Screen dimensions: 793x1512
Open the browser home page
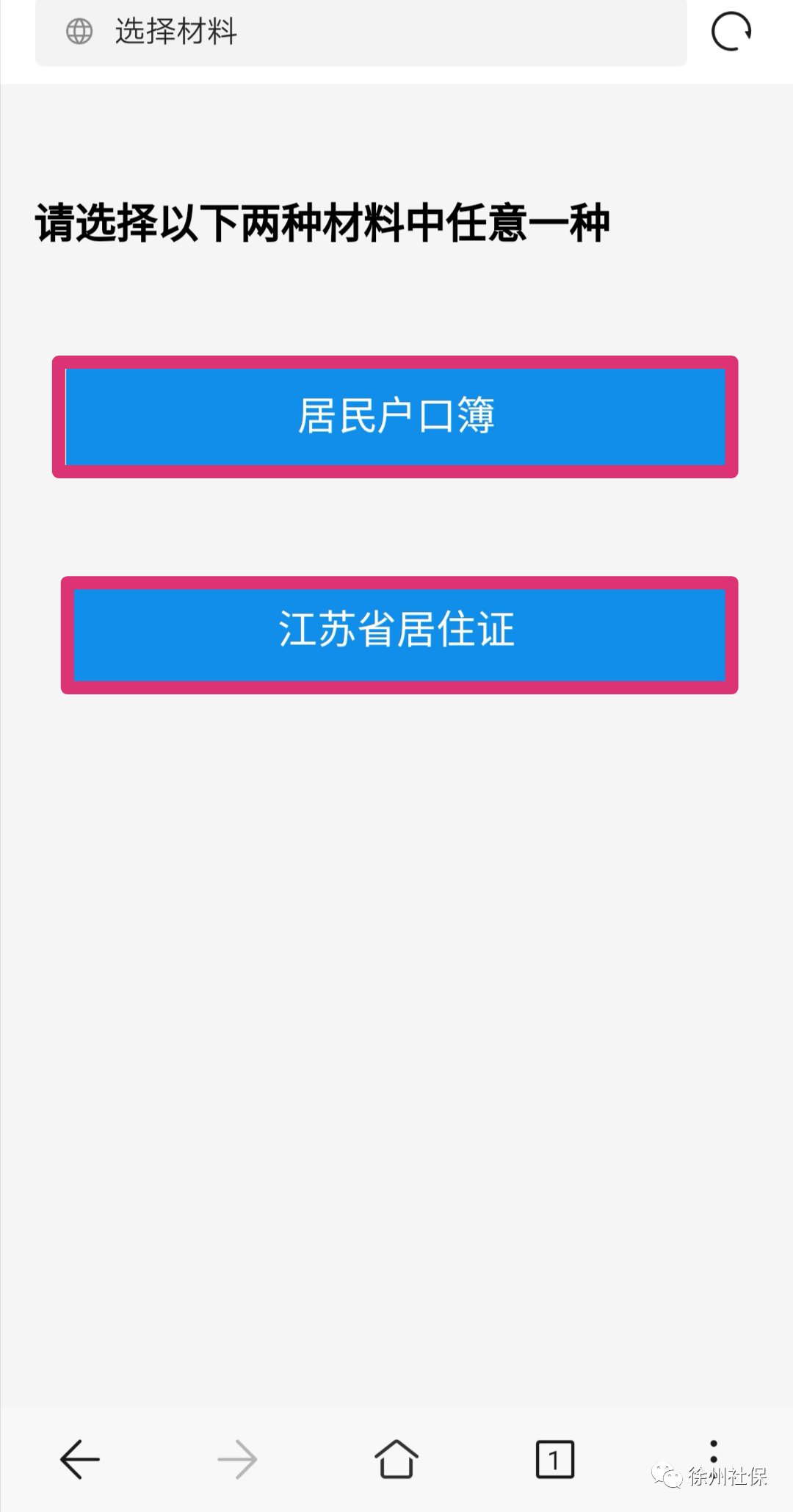point(396,1458)
